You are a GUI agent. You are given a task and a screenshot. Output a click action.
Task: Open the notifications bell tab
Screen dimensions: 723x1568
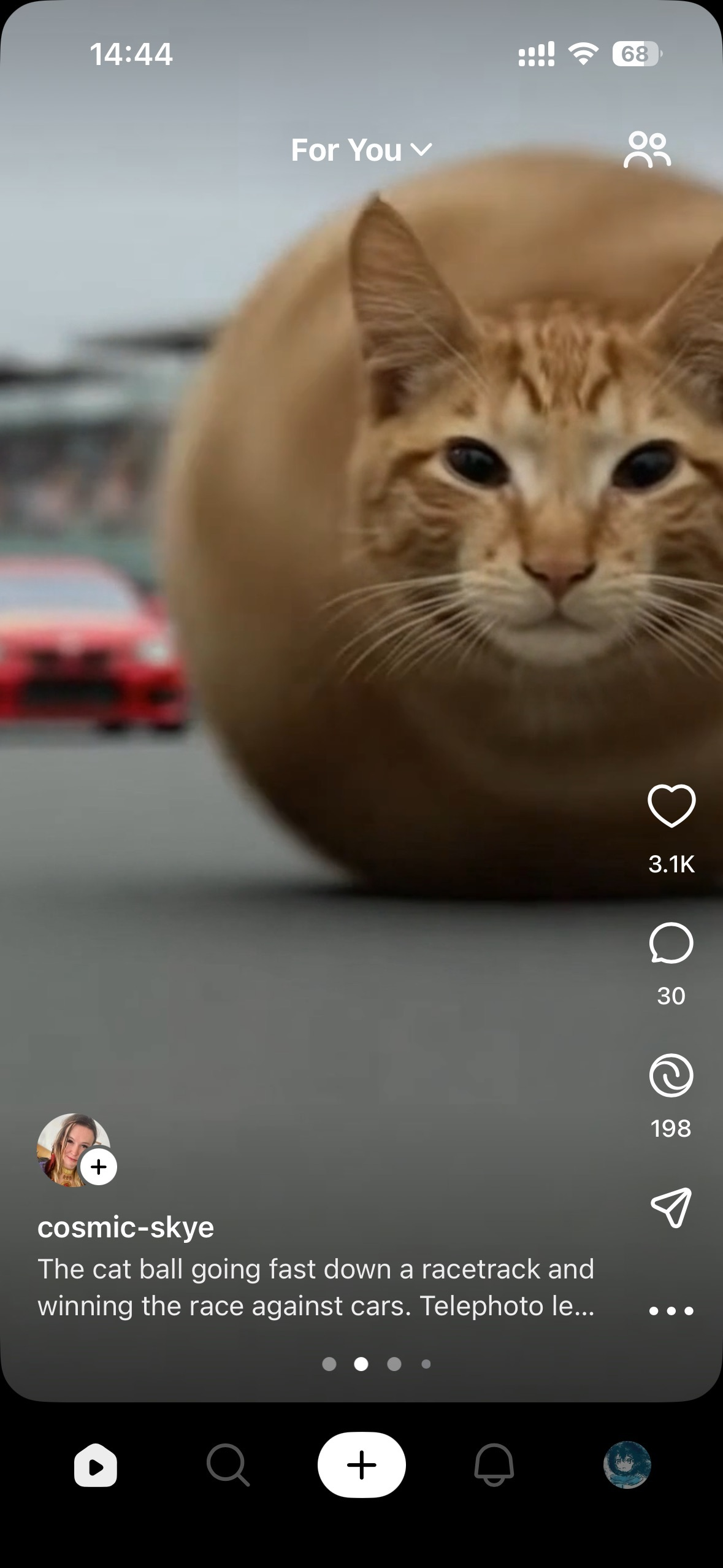click(494, 1466)
